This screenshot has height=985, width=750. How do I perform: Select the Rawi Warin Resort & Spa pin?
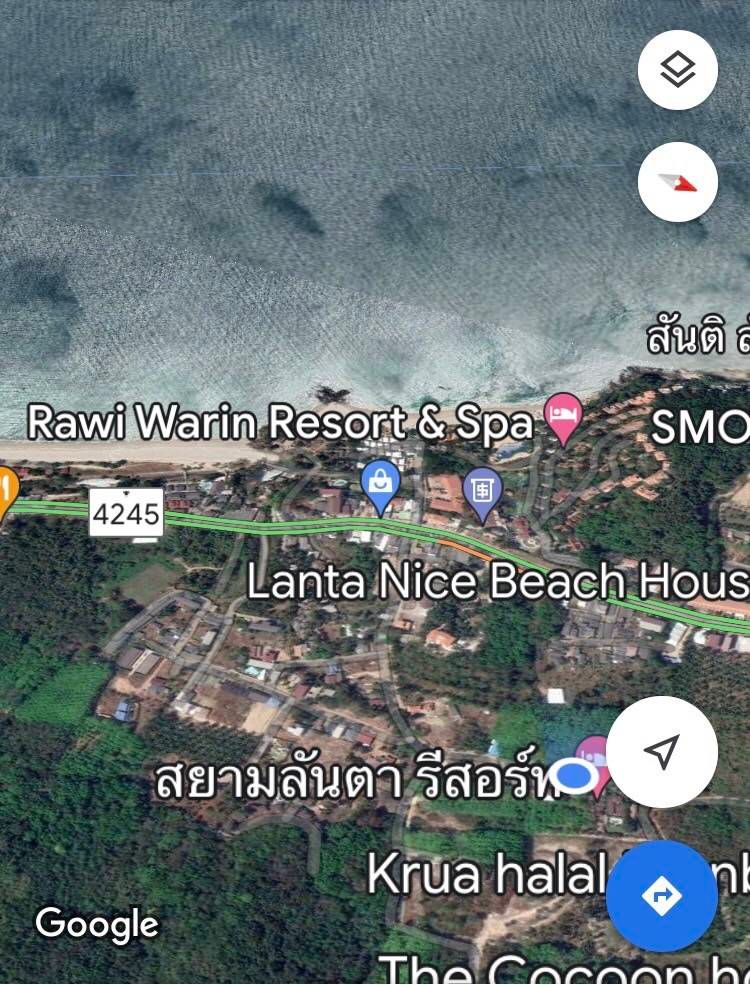pyautogui.click(x=563, y=417)
